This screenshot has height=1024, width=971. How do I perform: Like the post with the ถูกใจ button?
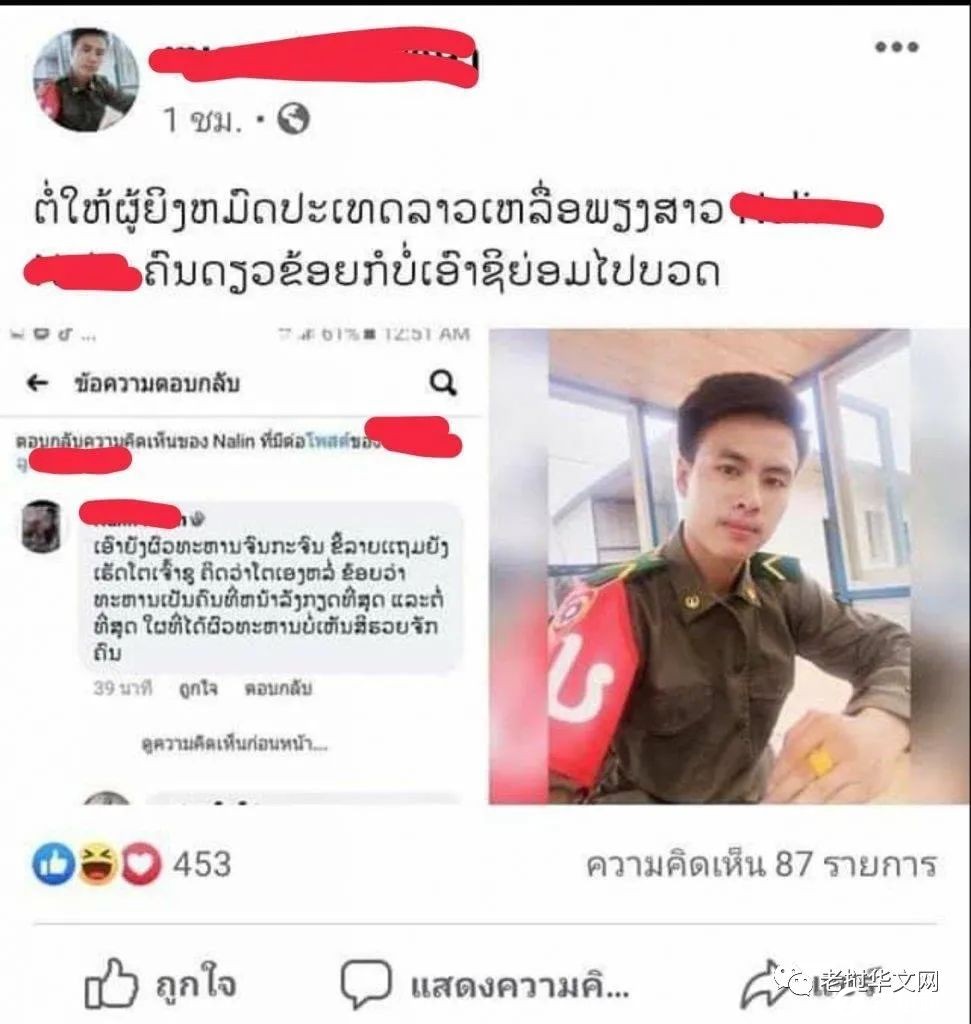pos(162,983)
